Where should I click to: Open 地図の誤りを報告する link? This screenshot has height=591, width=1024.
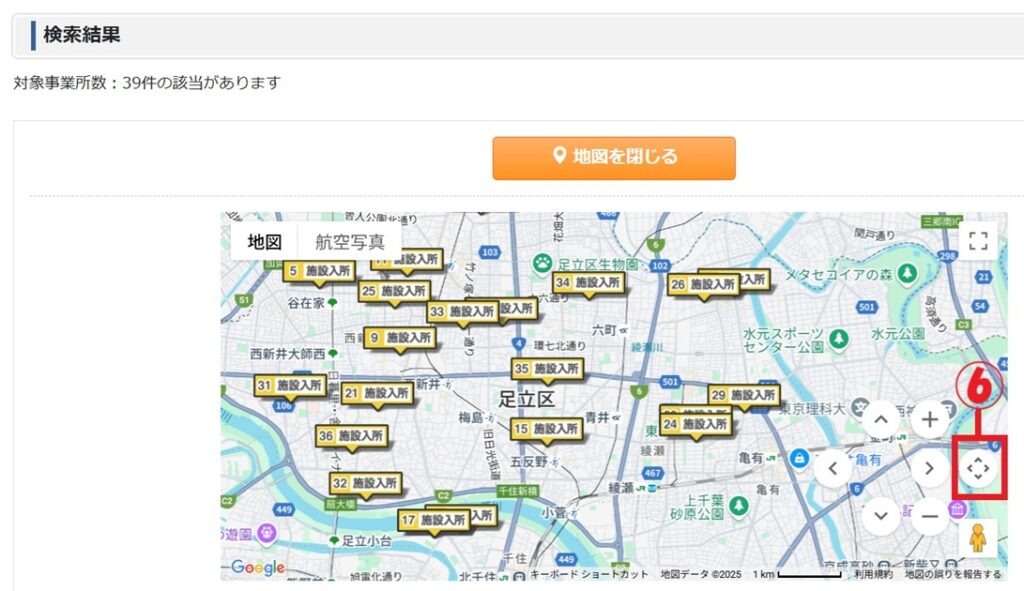click(x=953, y=575)
